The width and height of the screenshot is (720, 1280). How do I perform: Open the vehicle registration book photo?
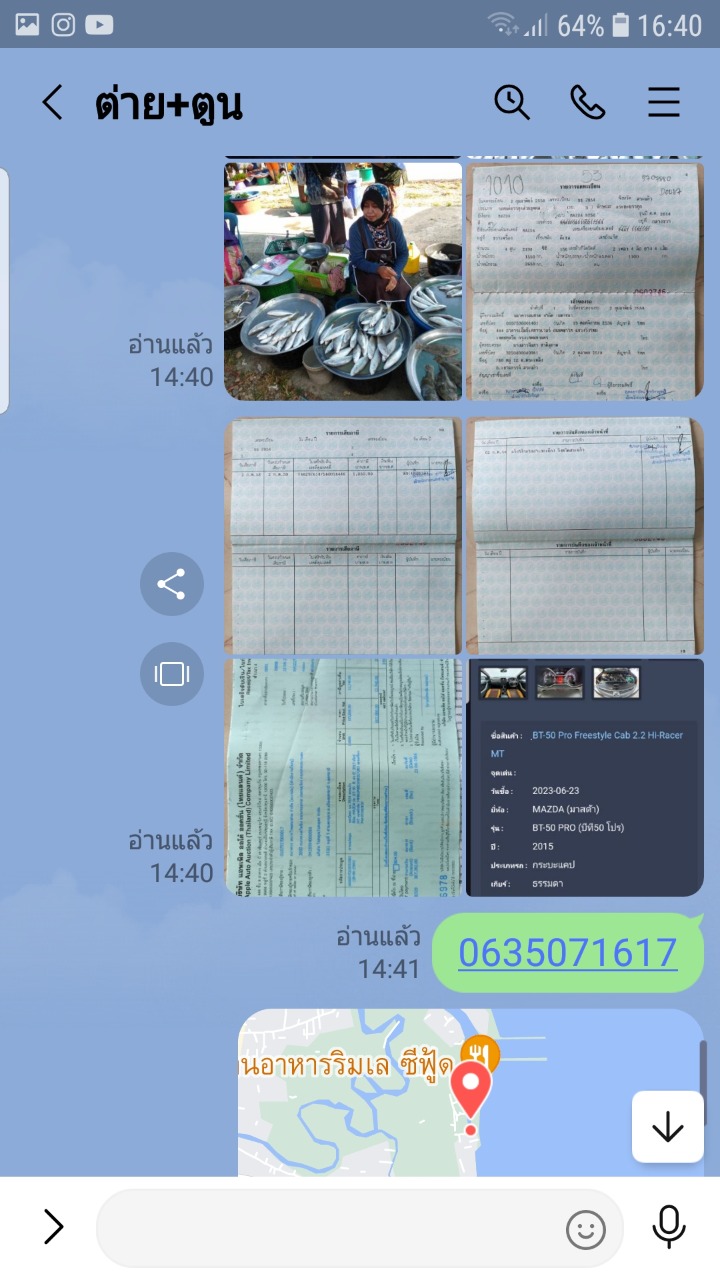coord(585,281)
